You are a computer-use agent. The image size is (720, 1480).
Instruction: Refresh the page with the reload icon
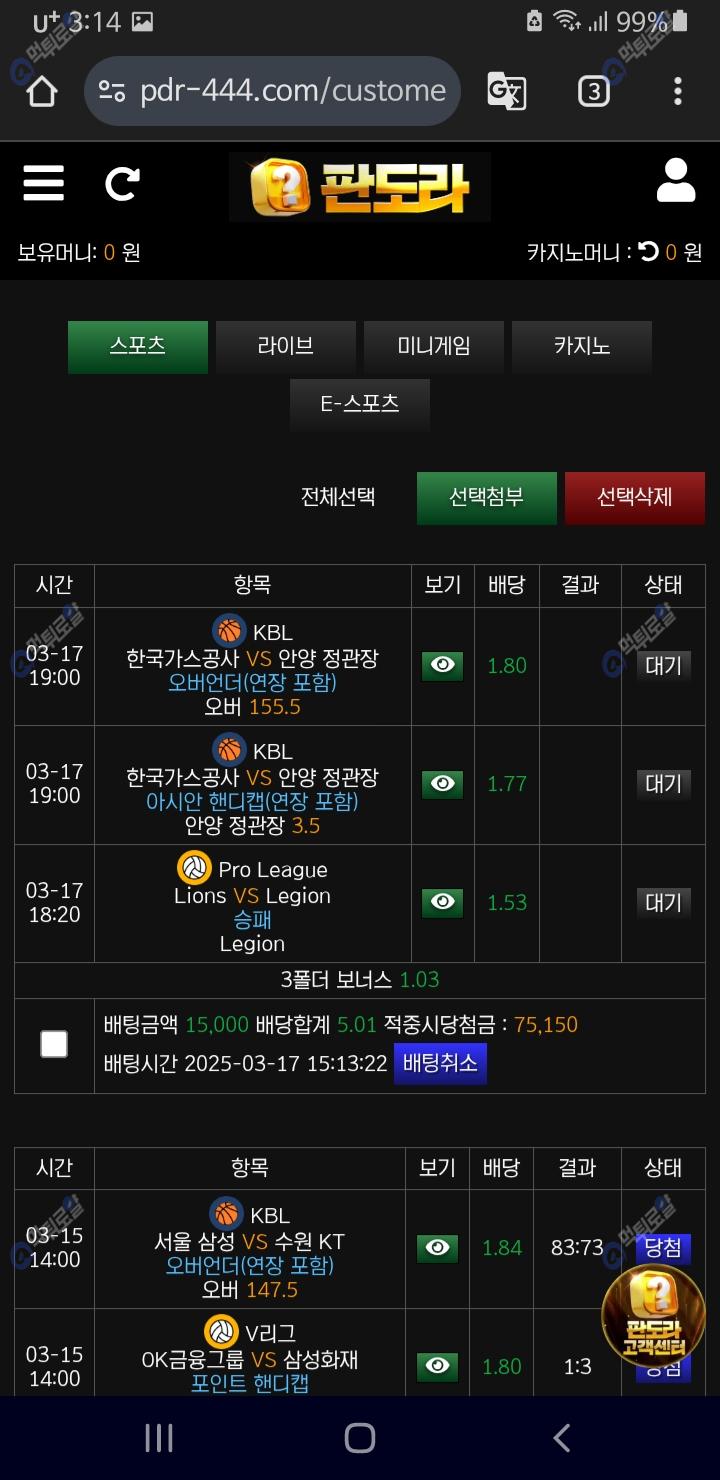(x=122, y=183)
